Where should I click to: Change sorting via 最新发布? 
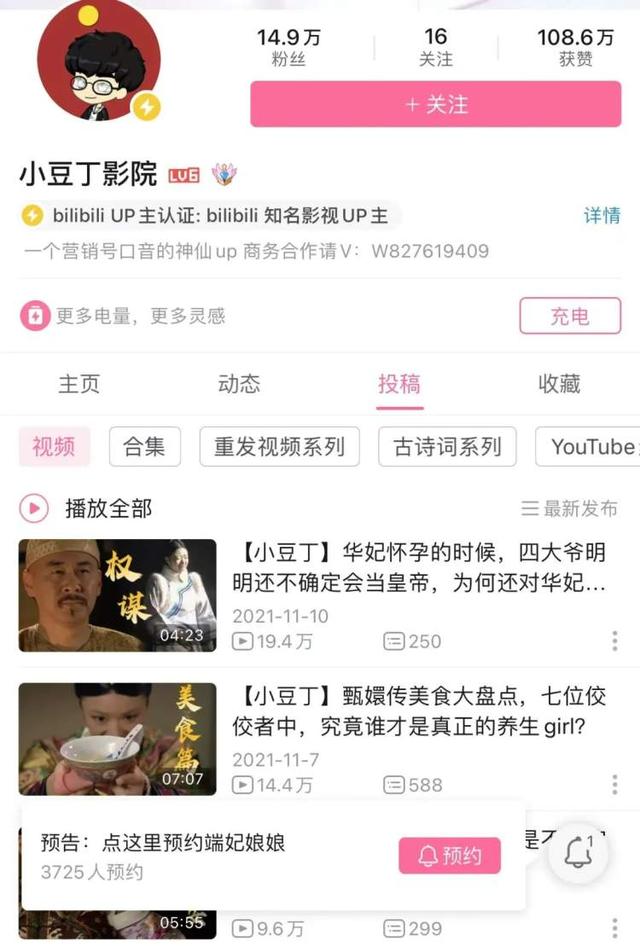tap(570, 508)
